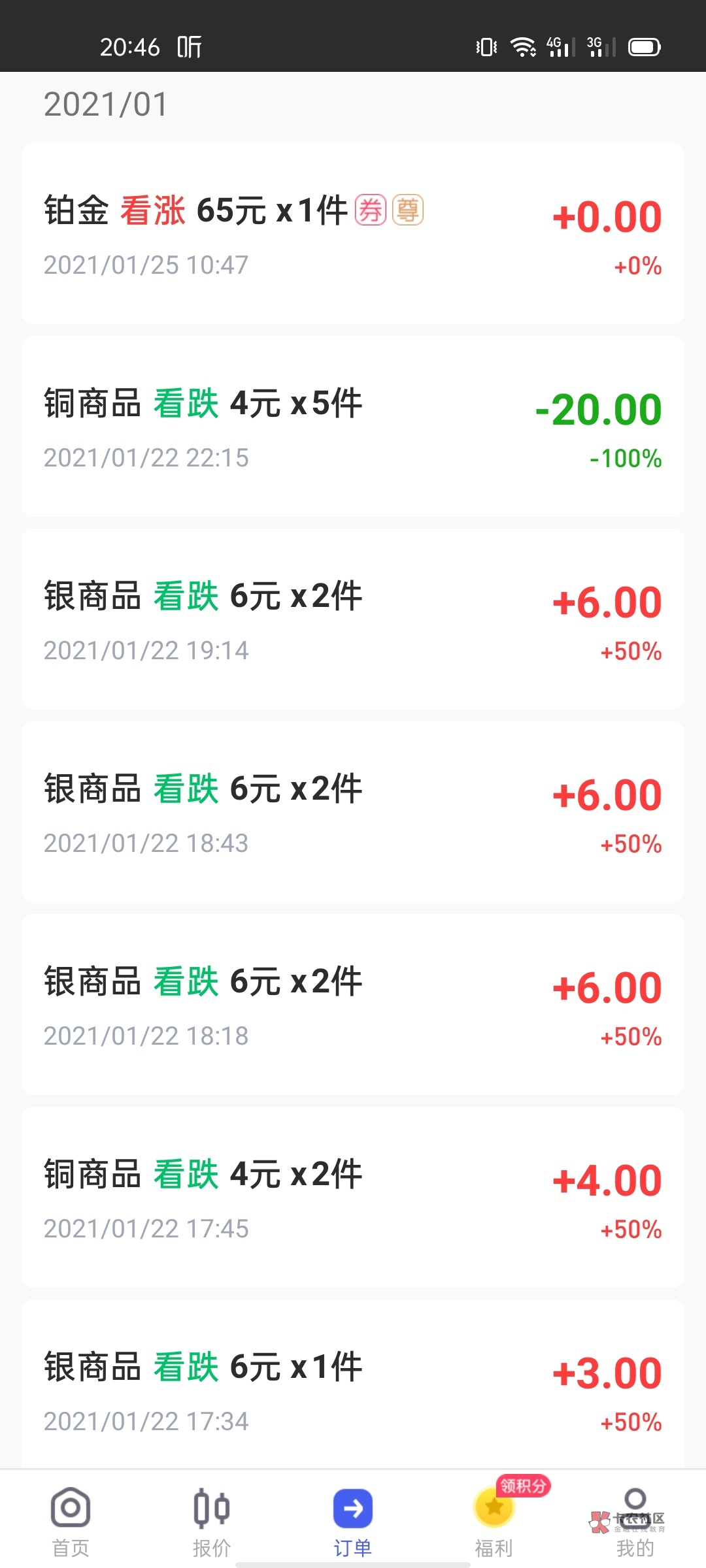
Task: Open the 银商品 order from 18:18
Action: point(353,1005)
